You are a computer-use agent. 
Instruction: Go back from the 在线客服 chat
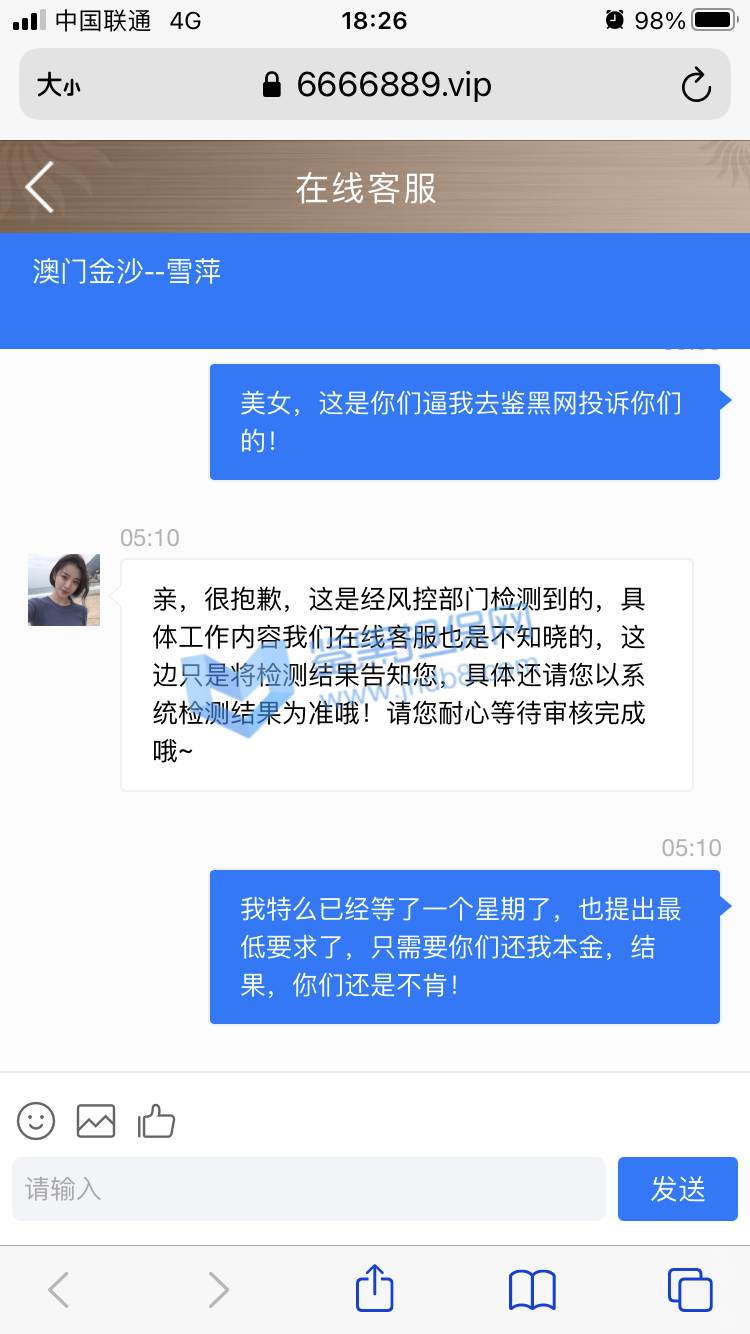40,187
